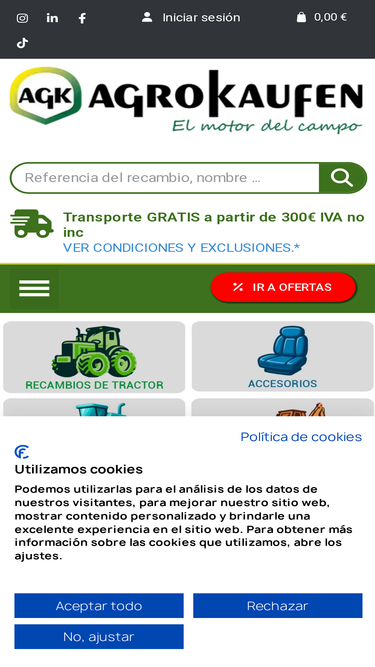The width and height of the screenshot is (375, 667).
Task: Open the LinkedIn icon
Action: click(52, 18)
